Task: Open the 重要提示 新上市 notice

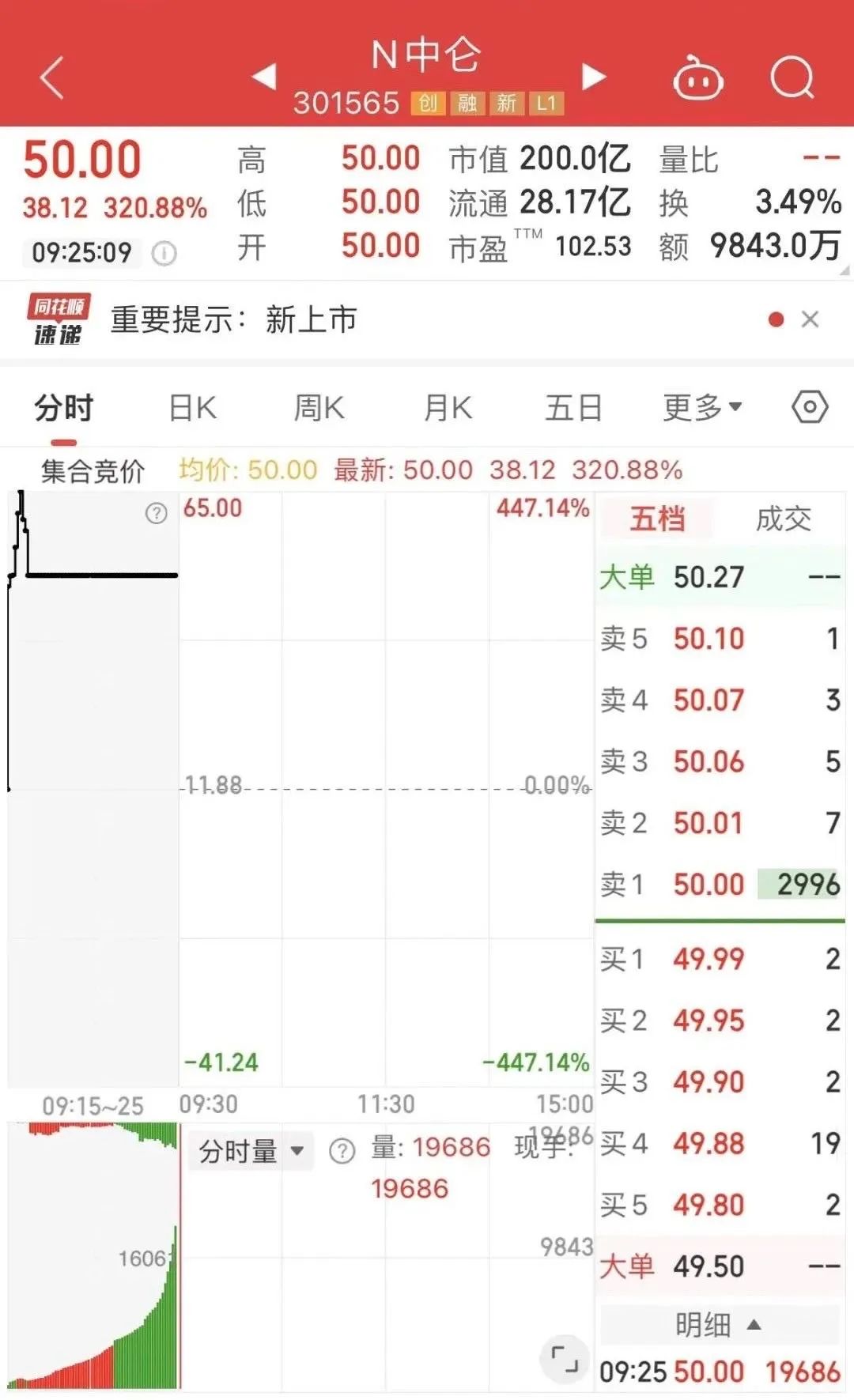Action: 234,319
